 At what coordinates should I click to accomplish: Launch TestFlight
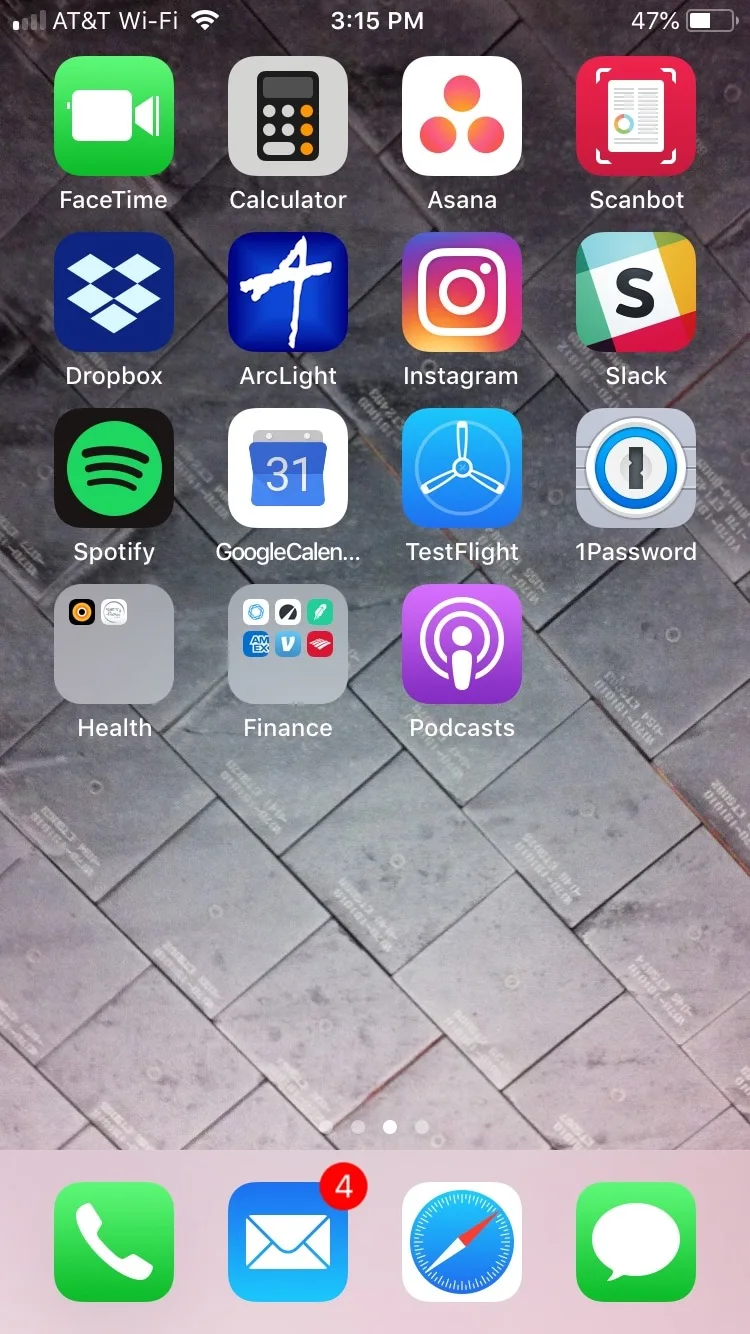tap(462, 468)
